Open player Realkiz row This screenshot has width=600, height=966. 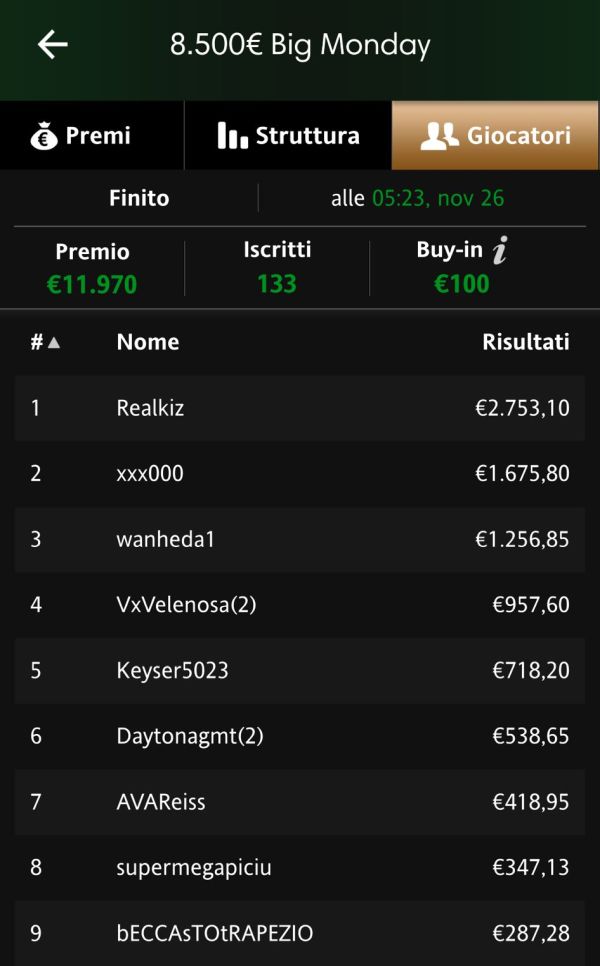(299, 408)
